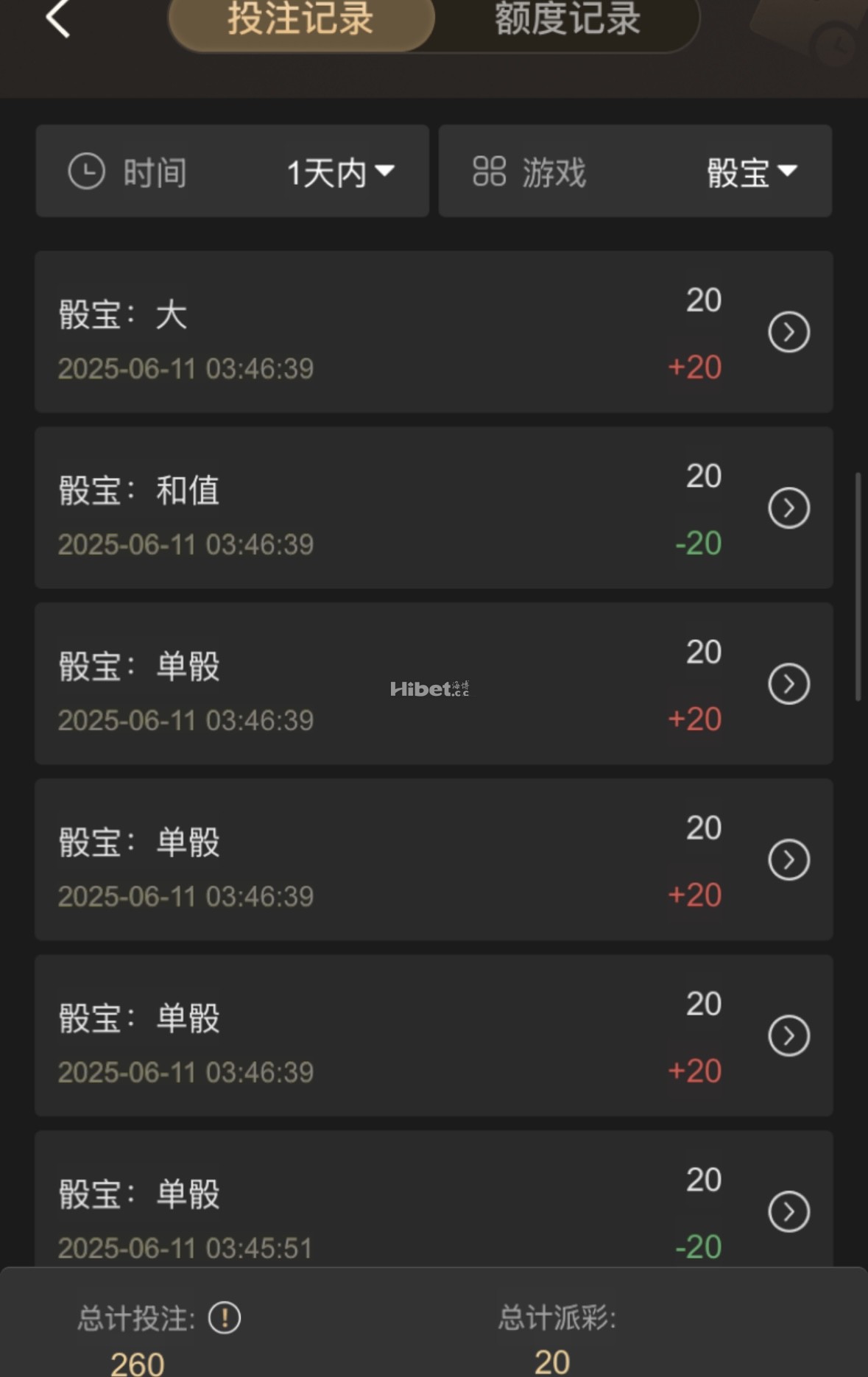Viewport: 868px width, 1377px height.
Task: Click the clock icon in time filter
Action: 85,172
